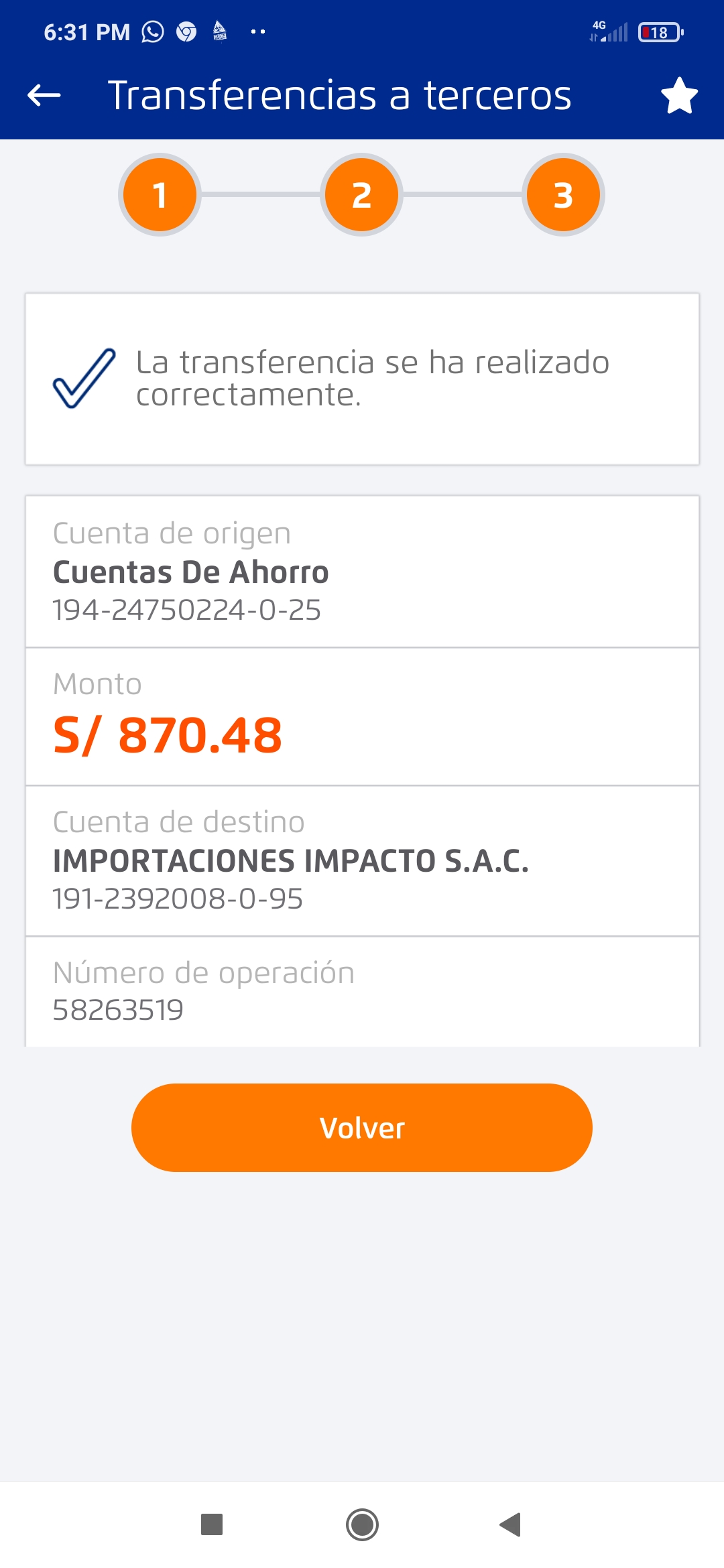
Task: Mark this transfer as favorite with the star
Action: point(679,96)
